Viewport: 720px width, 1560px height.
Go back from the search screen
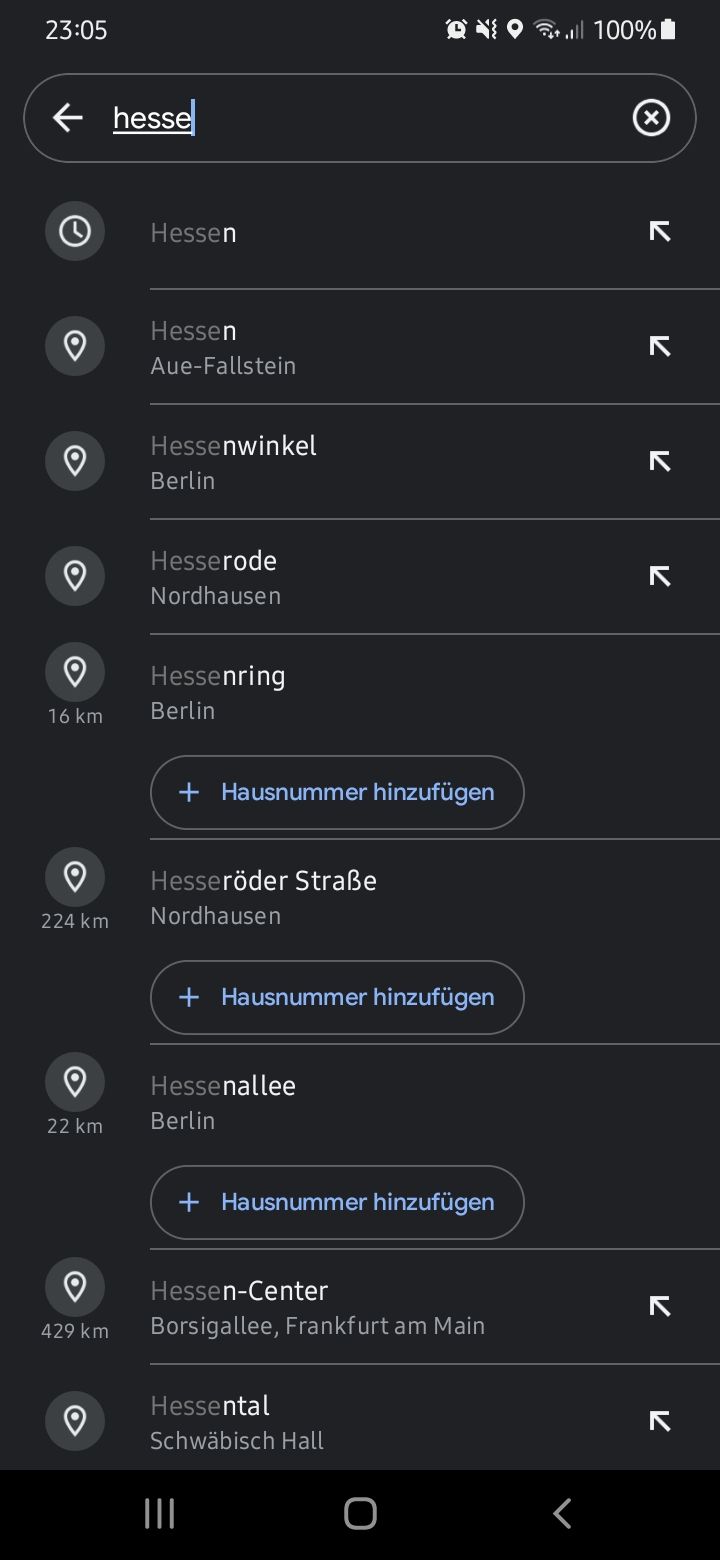pos(68,118)
